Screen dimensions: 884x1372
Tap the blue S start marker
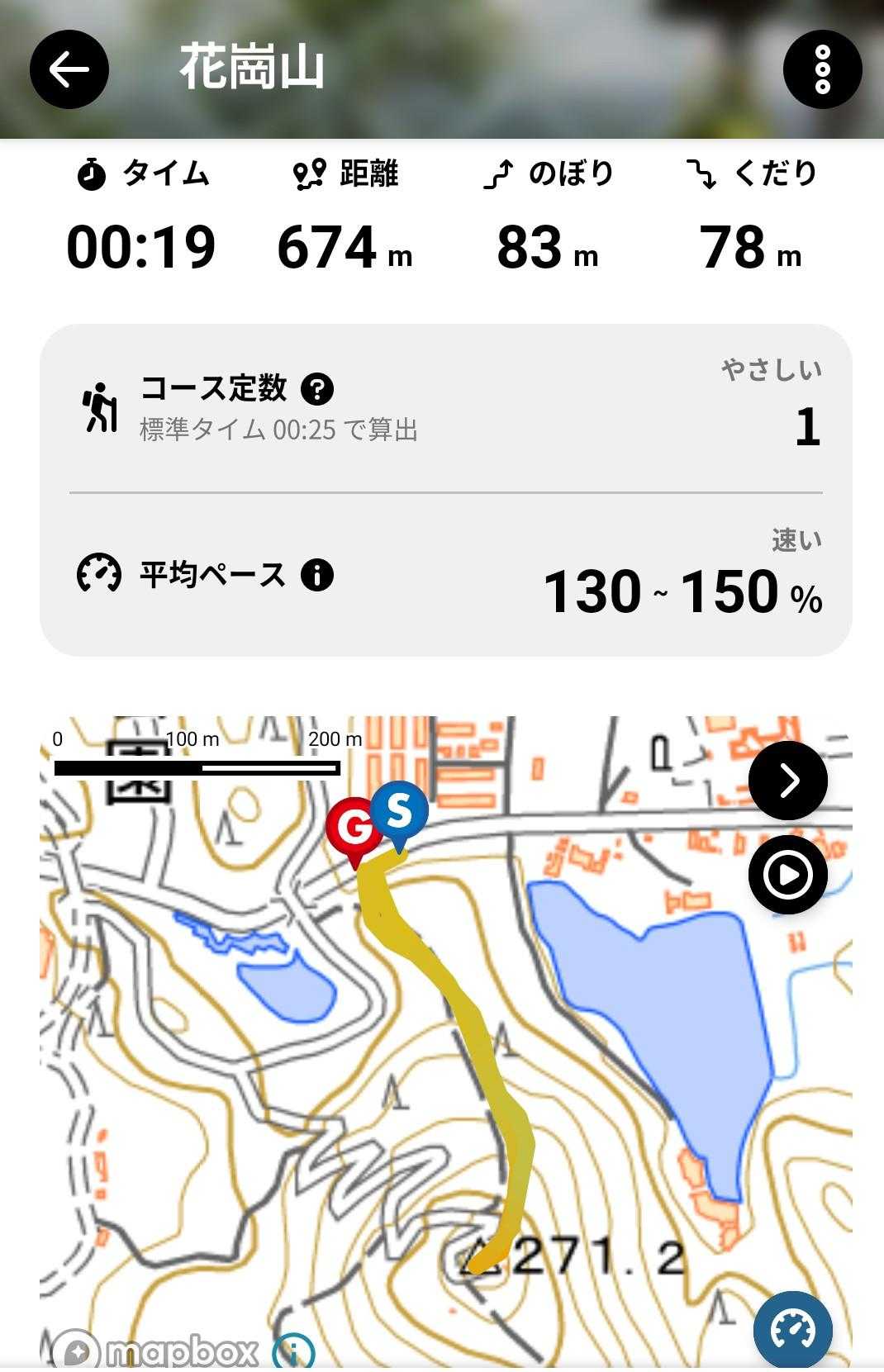pyautogui.click(x=400, y=811)
